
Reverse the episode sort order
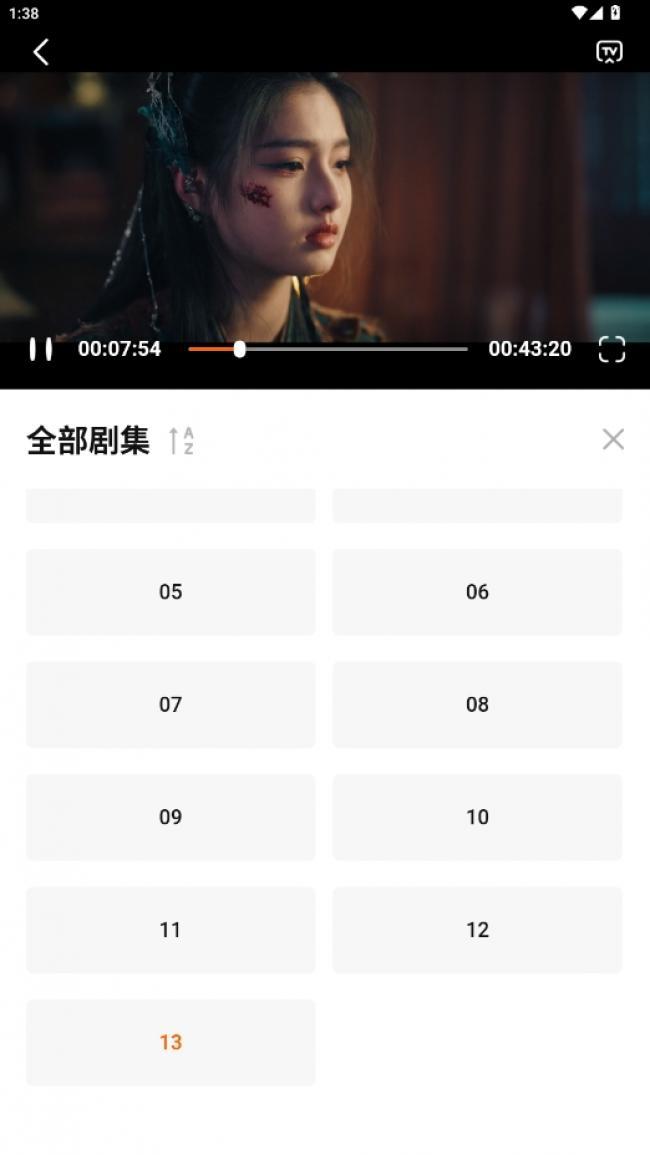click(x=181, y=440)
